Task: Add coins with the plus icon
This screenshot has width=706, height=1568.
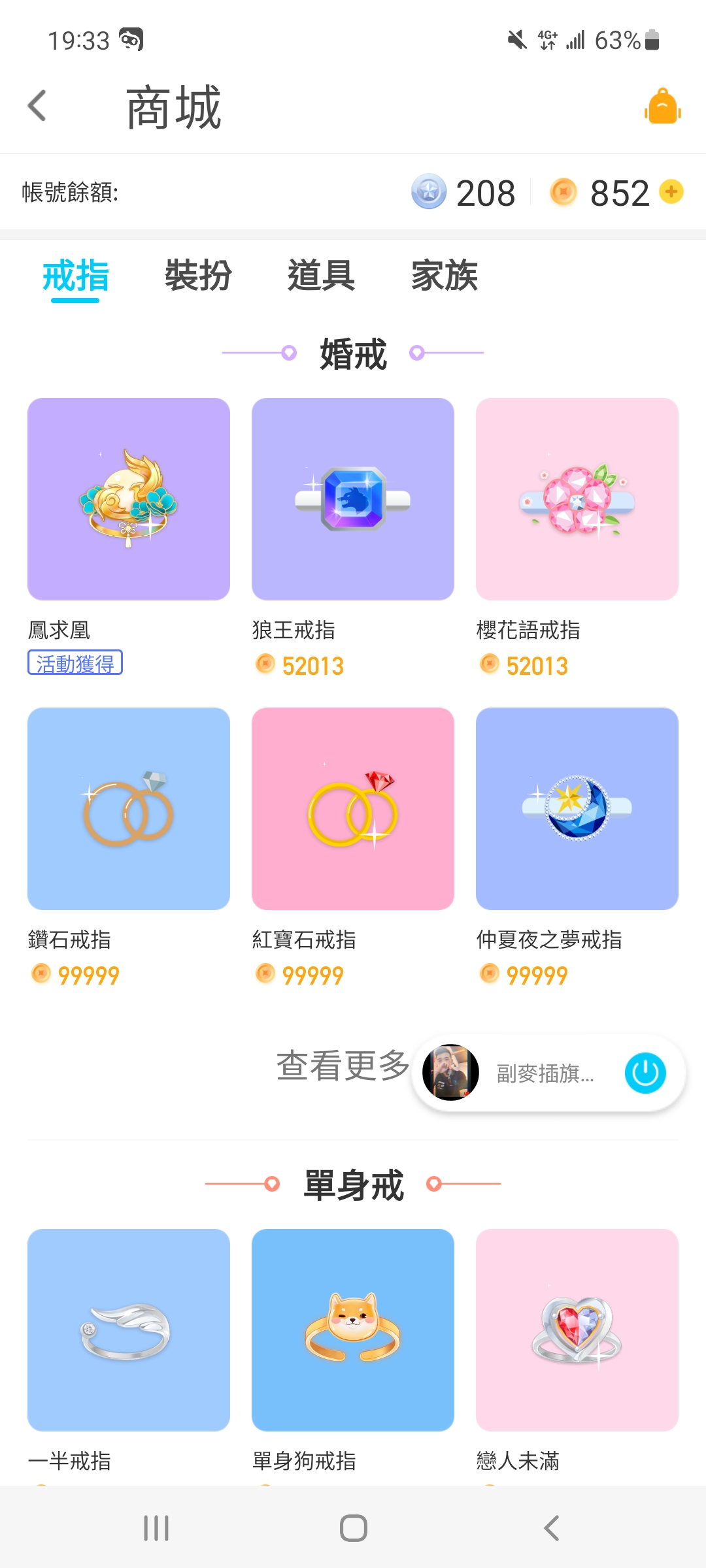Action: pyautogui.click(x=671, y=191)
